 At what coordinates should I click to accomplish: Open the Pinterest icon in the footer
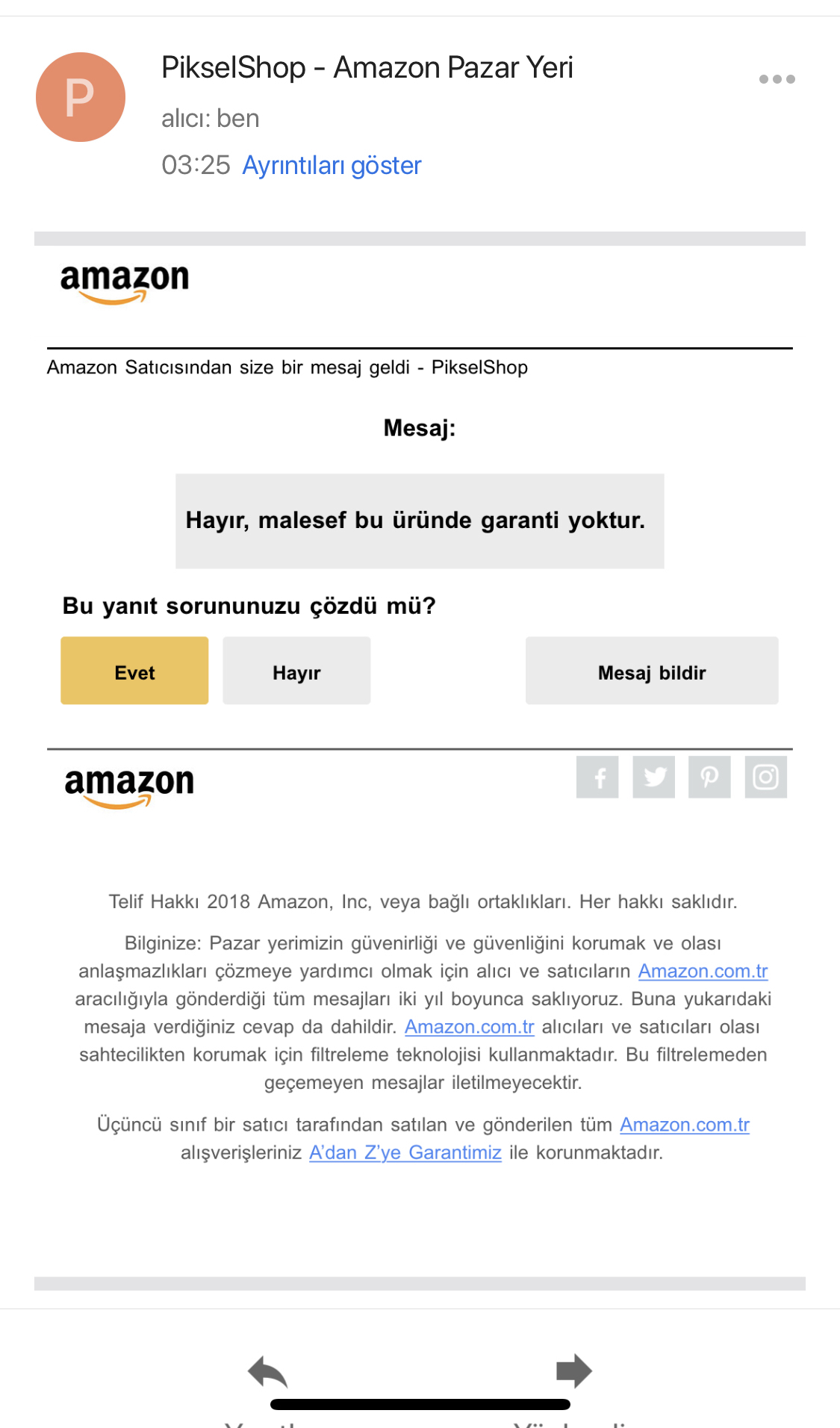709,777
